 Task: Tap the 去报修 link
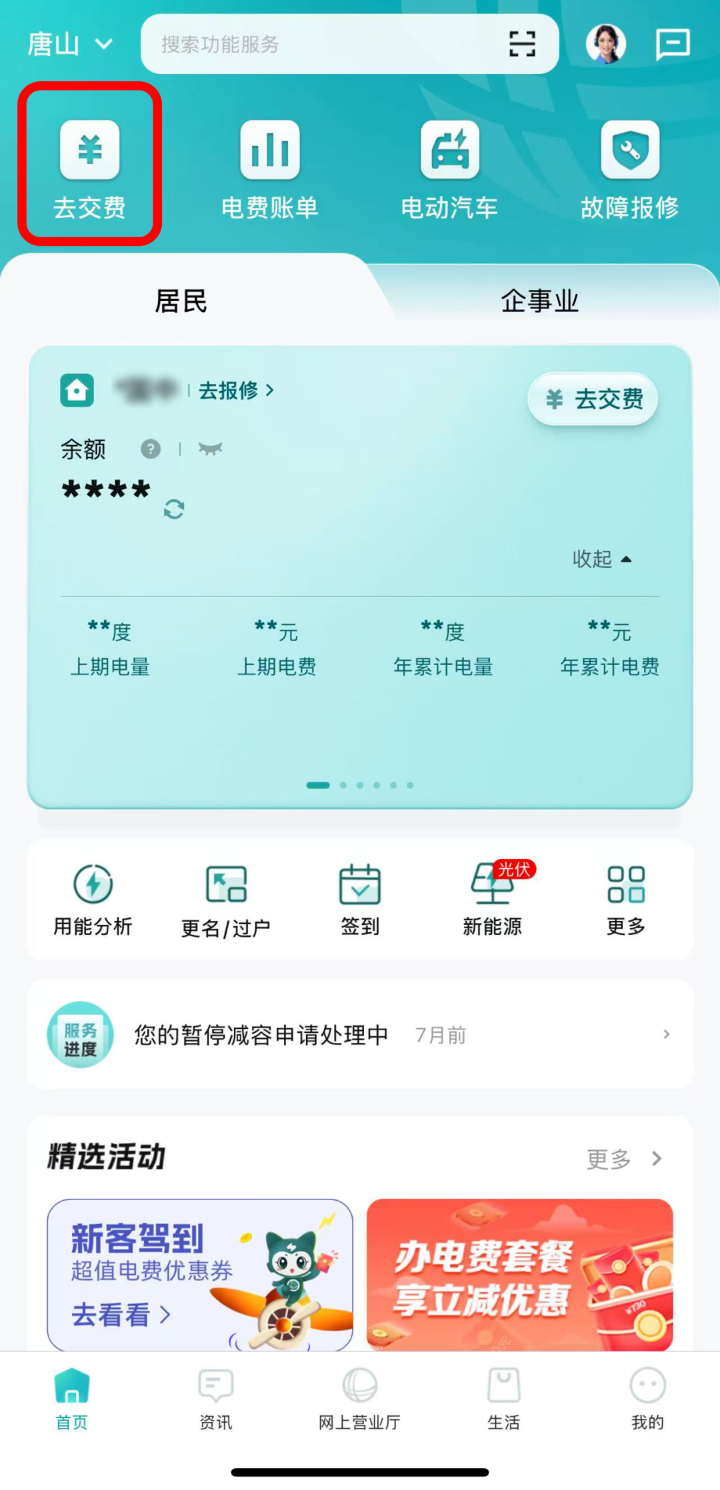236,390
